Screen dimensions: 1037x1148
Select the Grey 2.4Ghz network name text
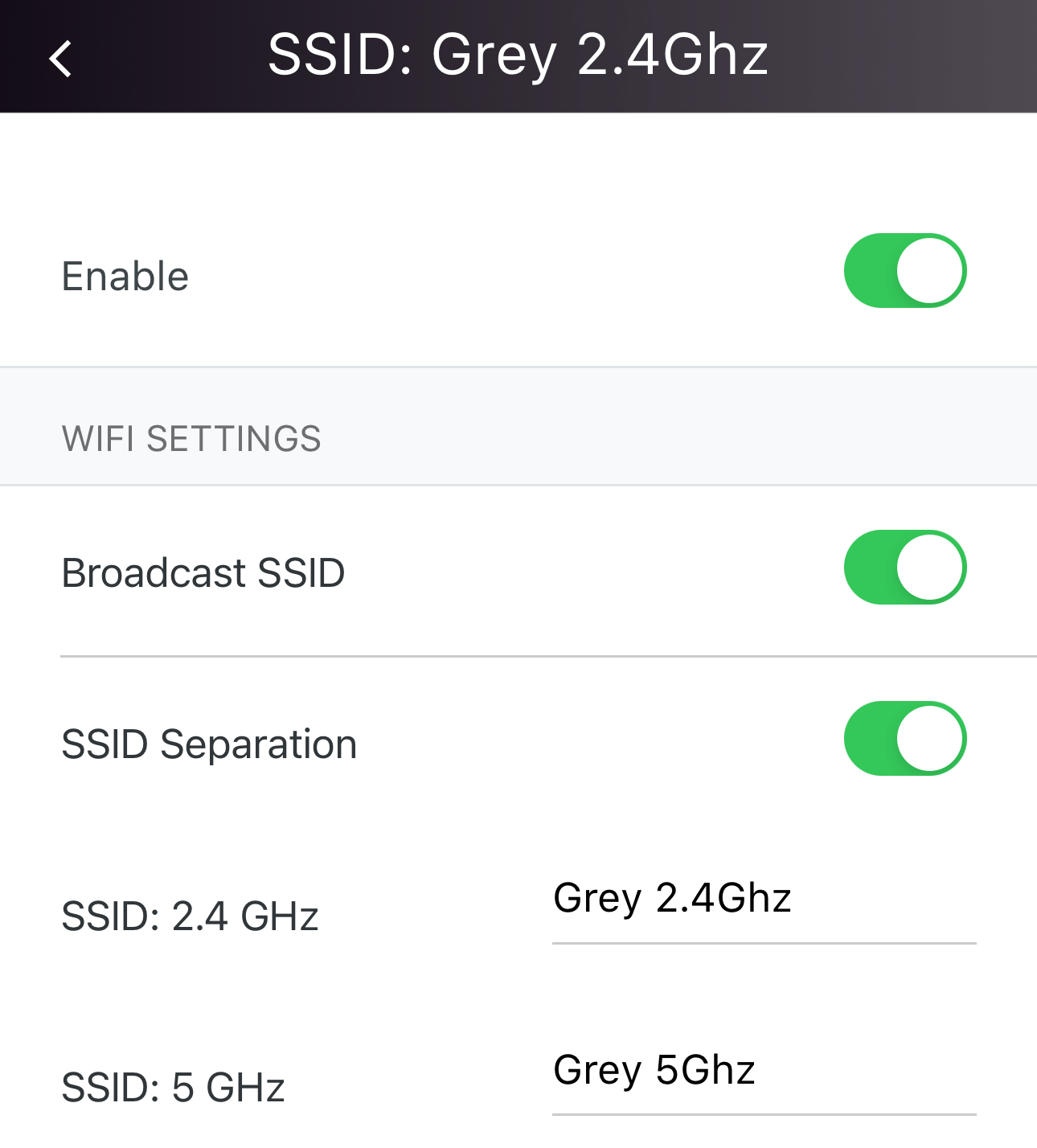coord(672,898)
